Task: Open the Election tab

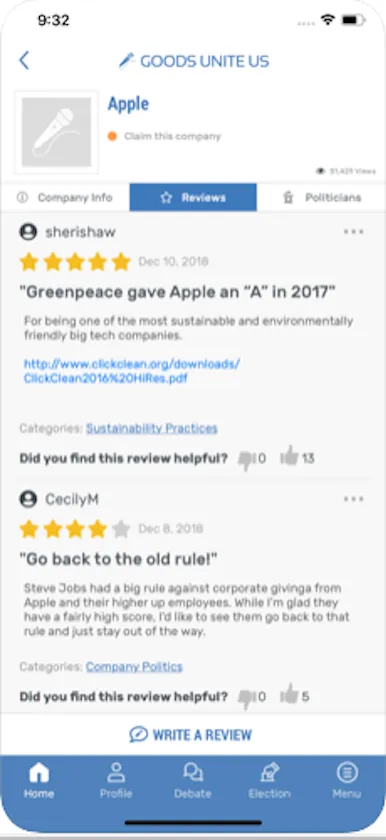Action: [269, 781]
